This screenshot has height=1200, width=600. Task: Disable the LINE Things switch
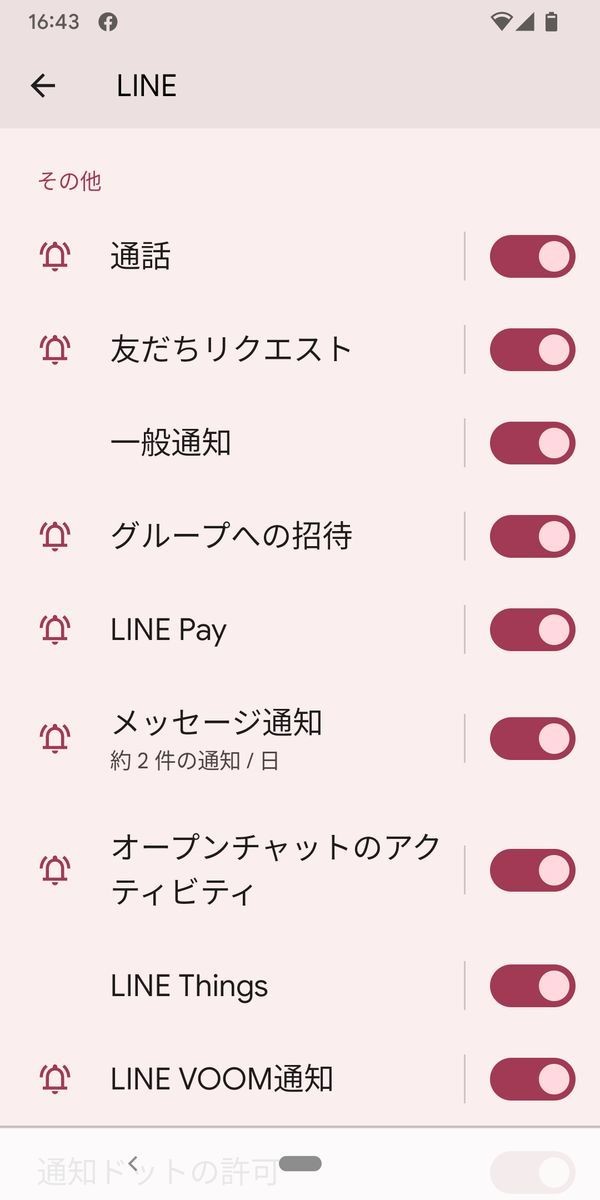[532, 986]
